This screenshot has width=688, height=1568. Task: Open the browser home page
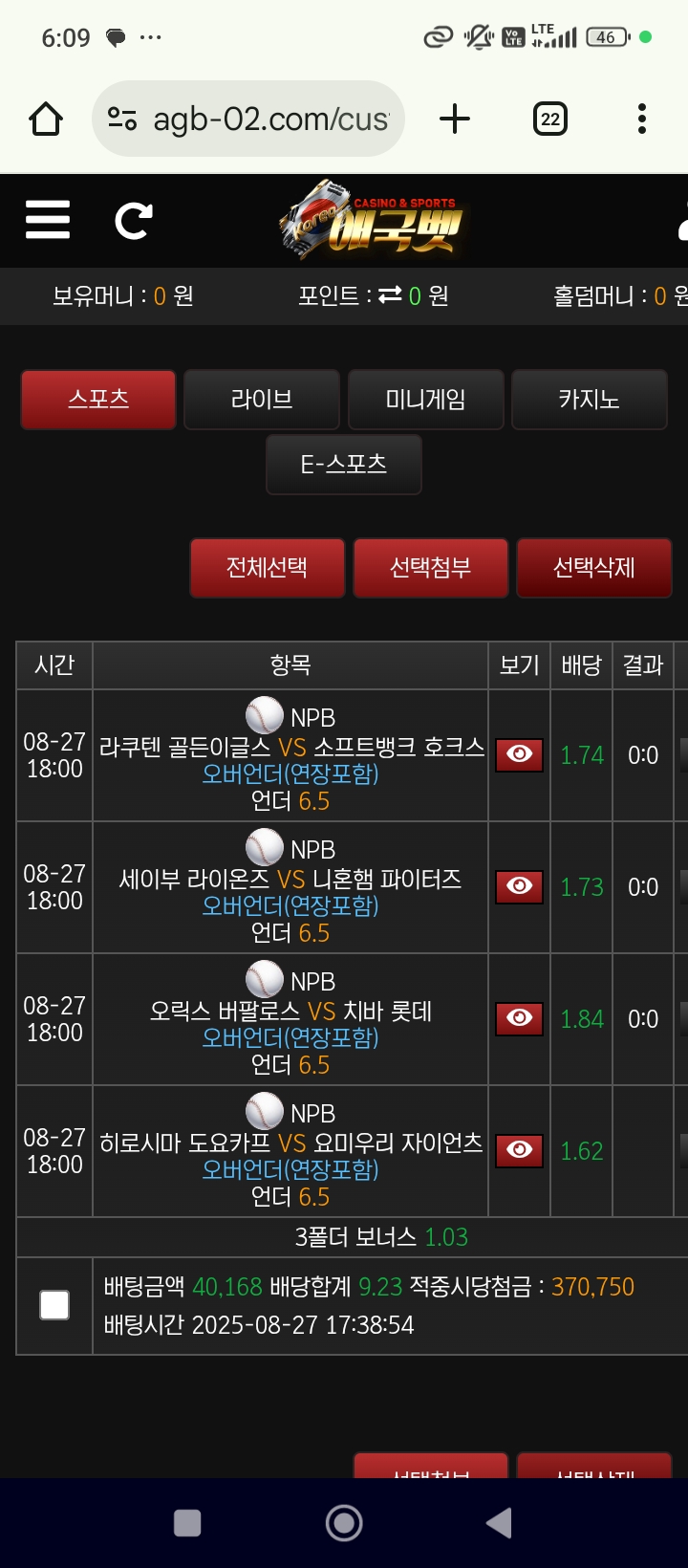[x=46, y=120]
